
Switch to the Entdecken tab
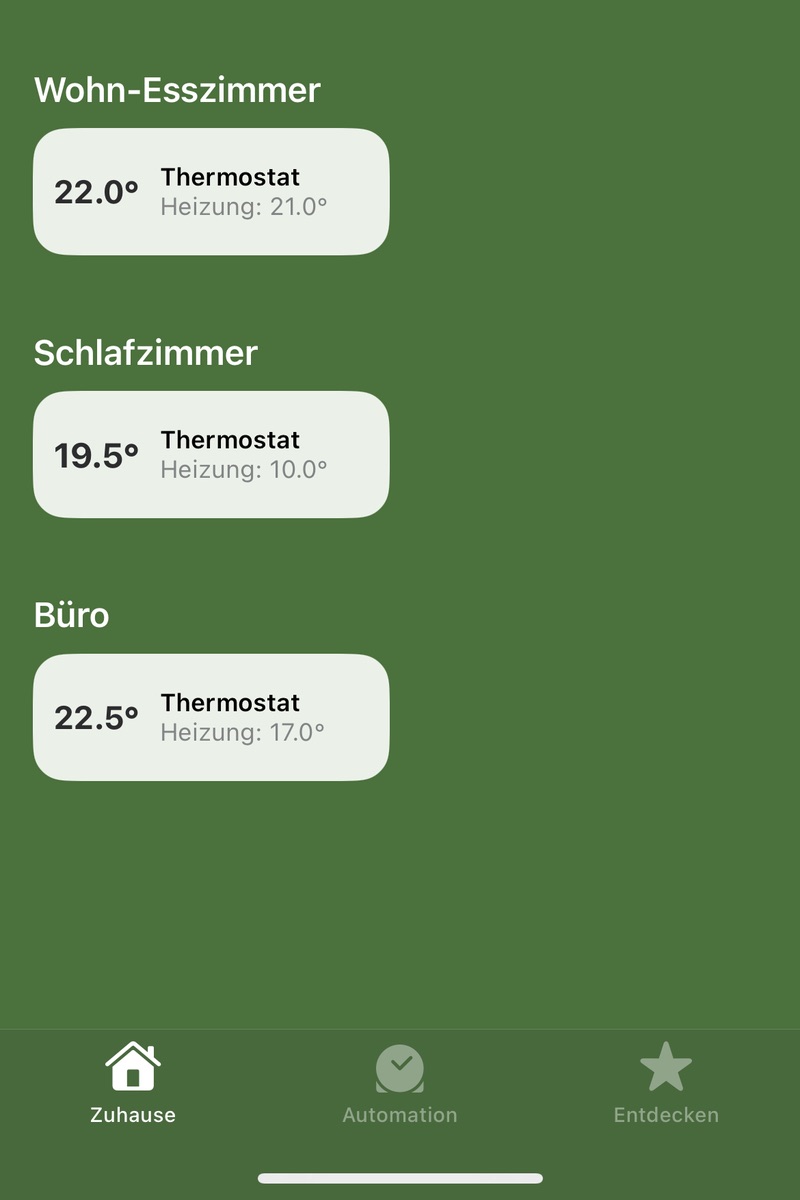(666, 1082)
